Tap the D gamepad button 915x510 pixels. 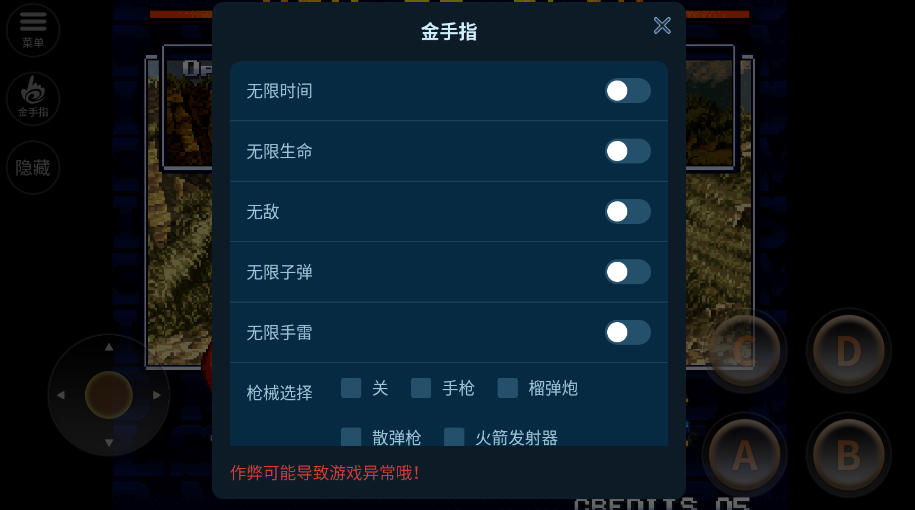coord(848,351)
